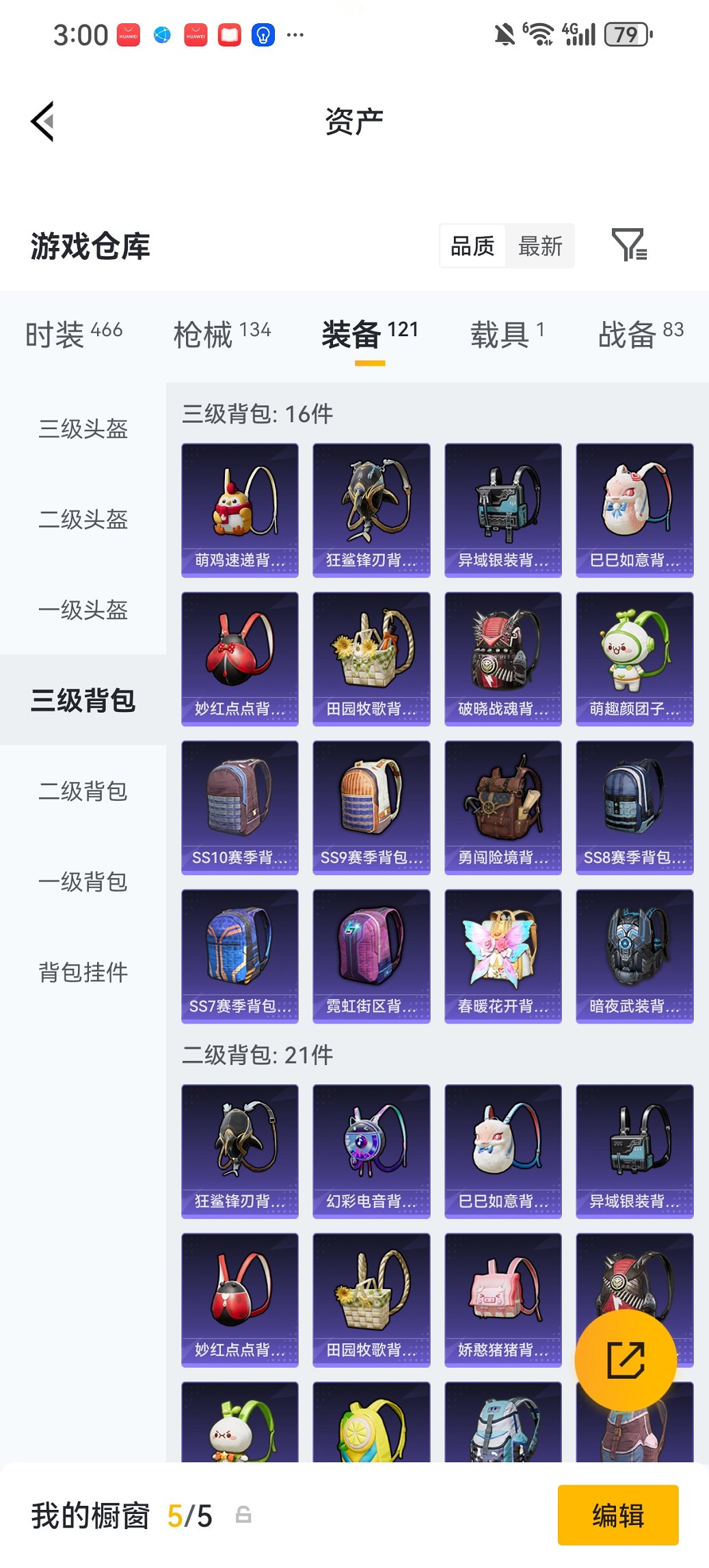This screenshot has width=709, height=1568.
Task: Expand the more options in the status bar
Action: pos(295,34)
